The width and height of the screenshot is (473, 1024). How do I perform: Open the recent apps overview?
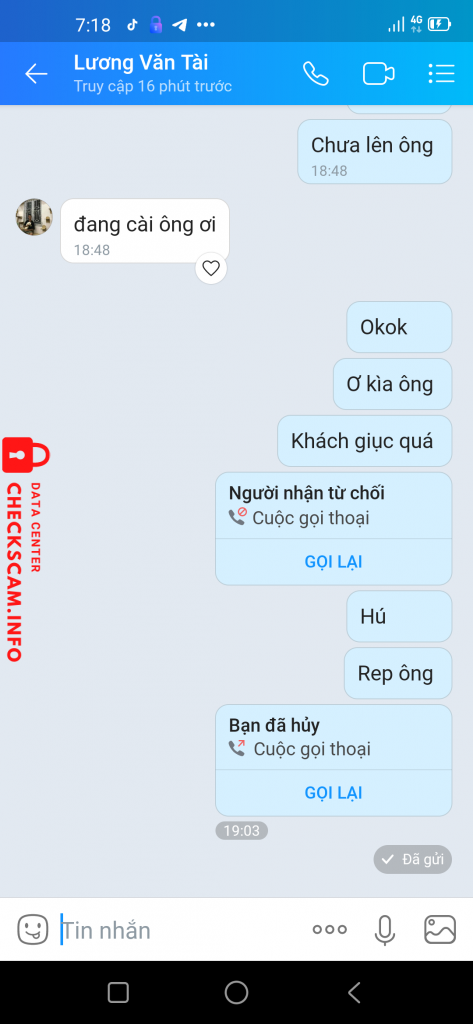click(x=118, y=993)
